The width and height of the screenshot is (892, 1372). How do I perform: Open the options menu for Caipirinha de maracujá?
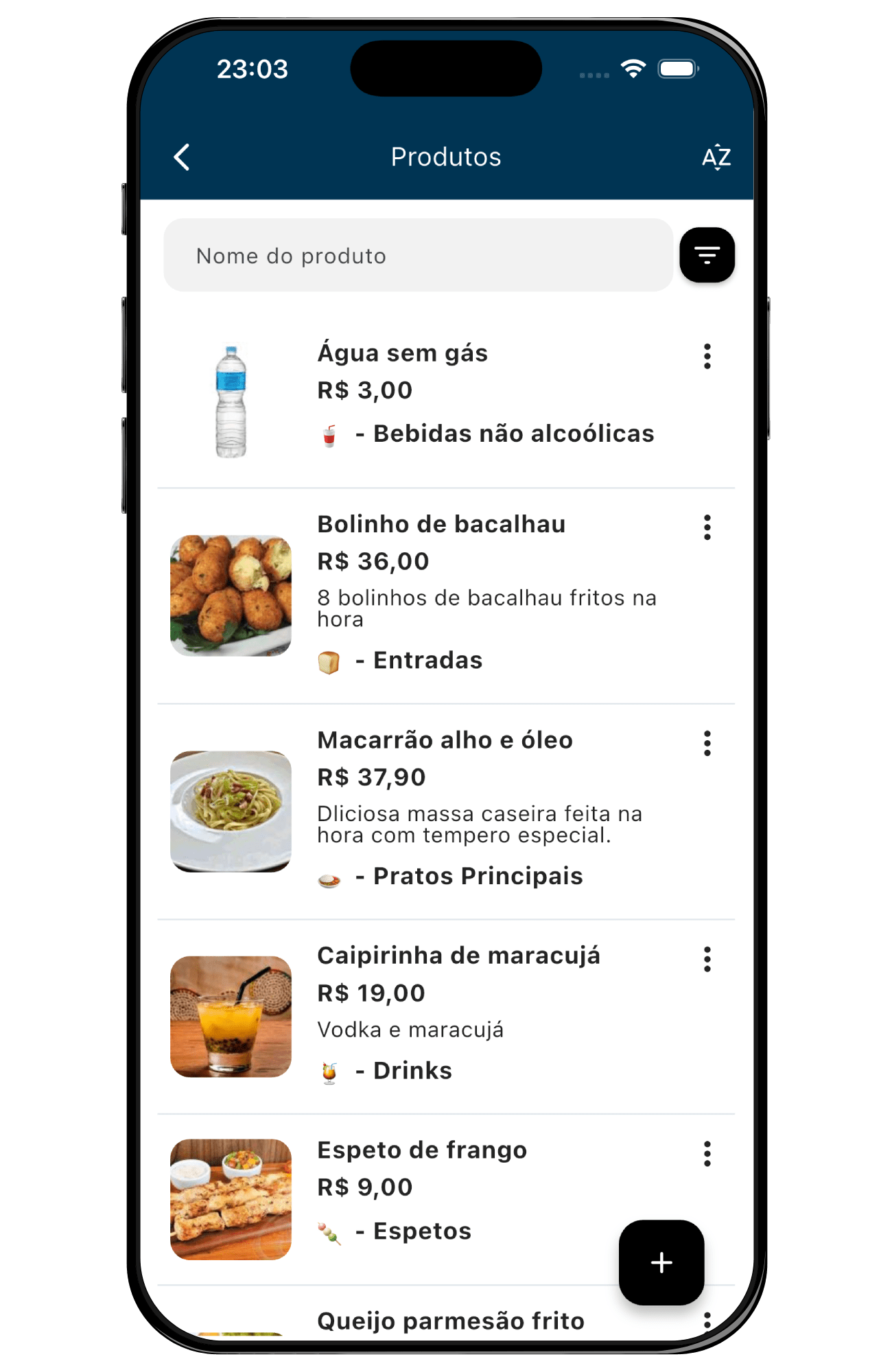coord(707,959)
